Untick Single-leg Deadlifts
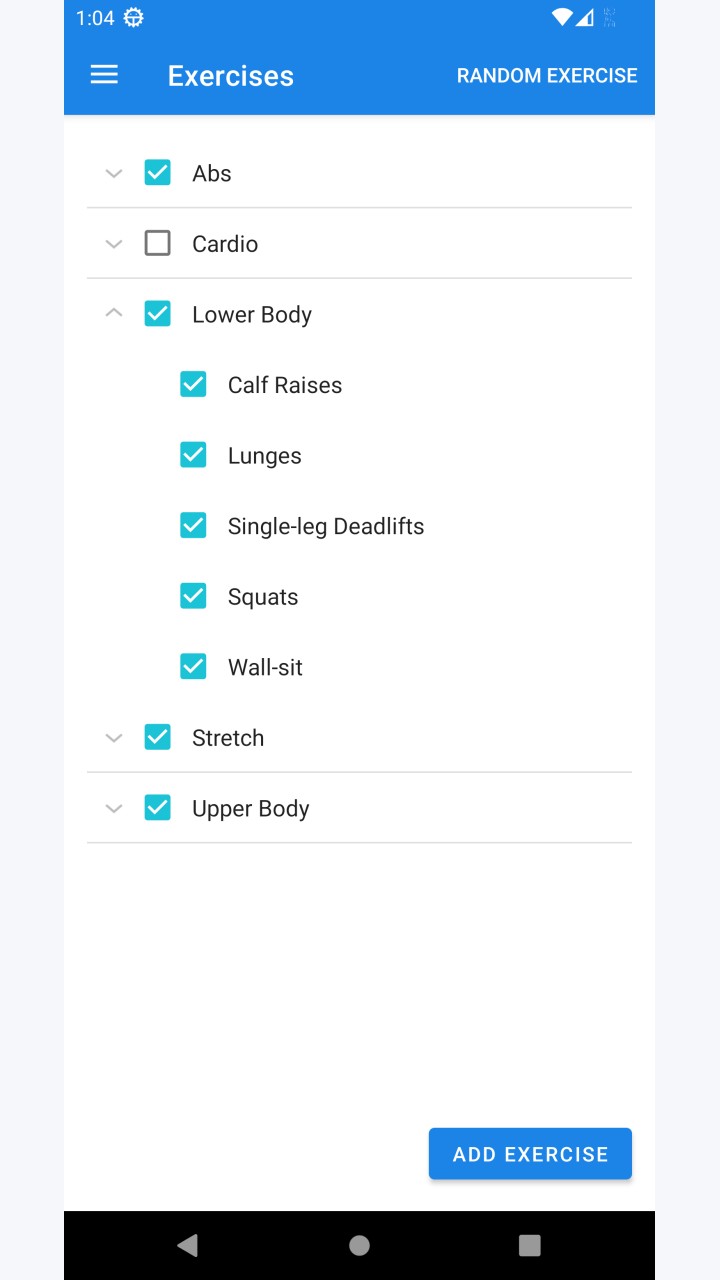The image size is (720, 1280). tap(193, 525)
